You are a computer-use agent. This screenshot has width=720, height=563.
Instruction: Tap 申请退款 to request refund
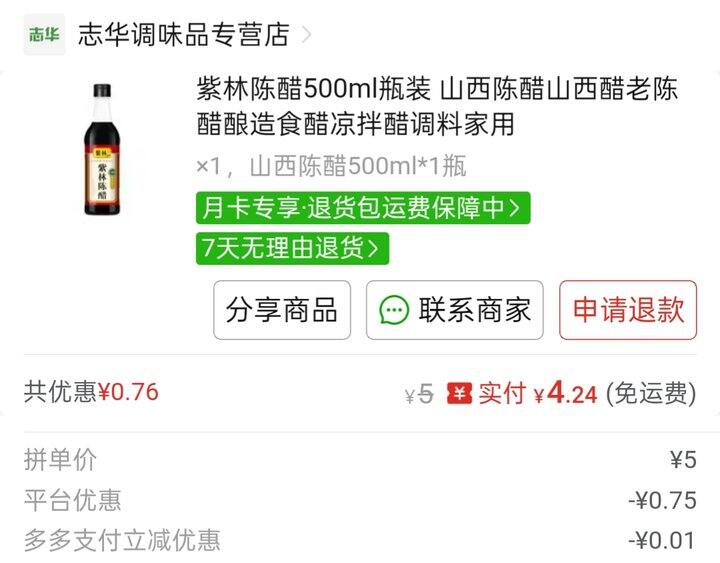(x=628, y=310)
